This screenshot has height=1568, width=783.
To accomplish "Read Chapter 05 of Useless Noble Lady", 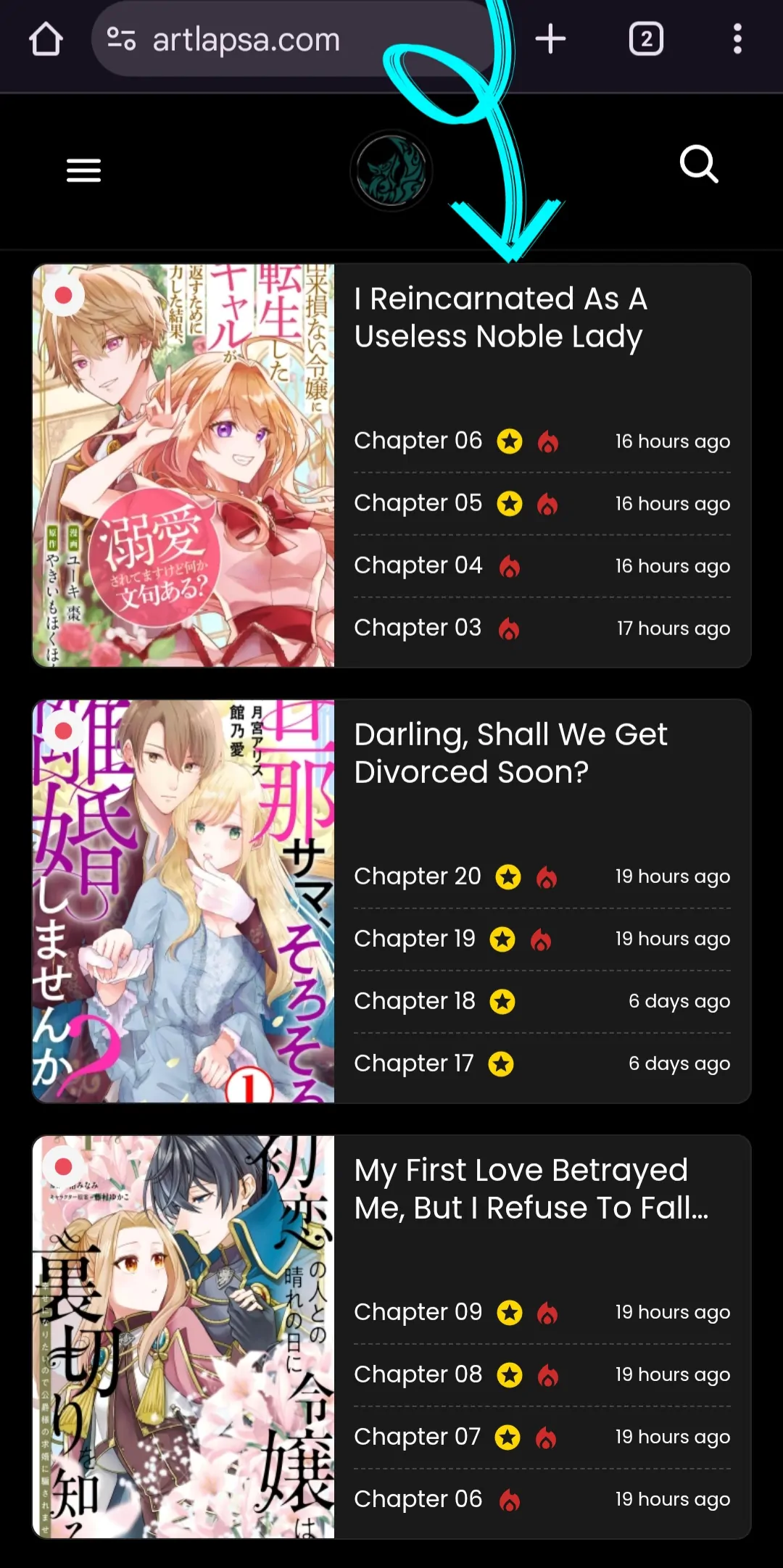I will point(418,503).
